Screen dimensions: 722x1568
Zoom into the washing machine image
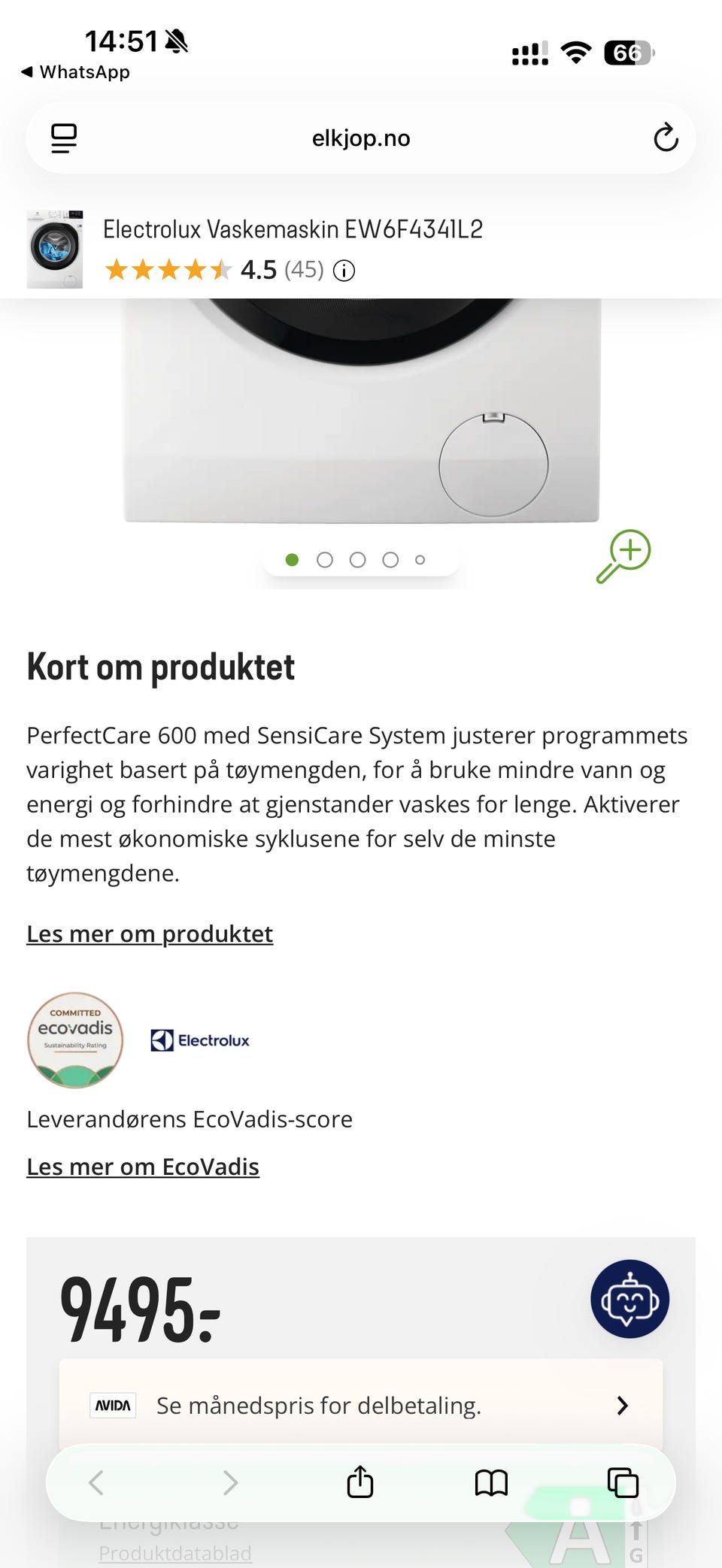click(x=623, y=556)
